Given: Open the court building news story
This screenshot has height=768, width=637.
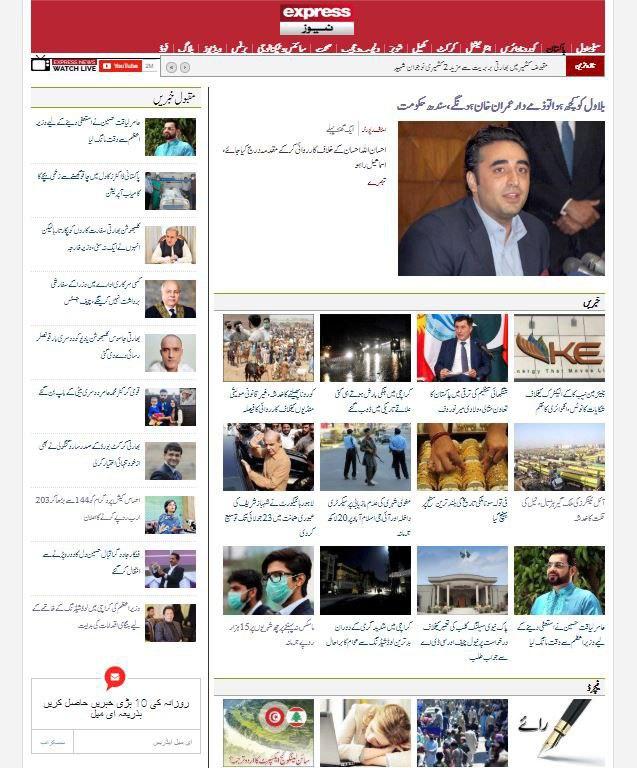Looking at the screenshot, I should (x=462, y=580).
